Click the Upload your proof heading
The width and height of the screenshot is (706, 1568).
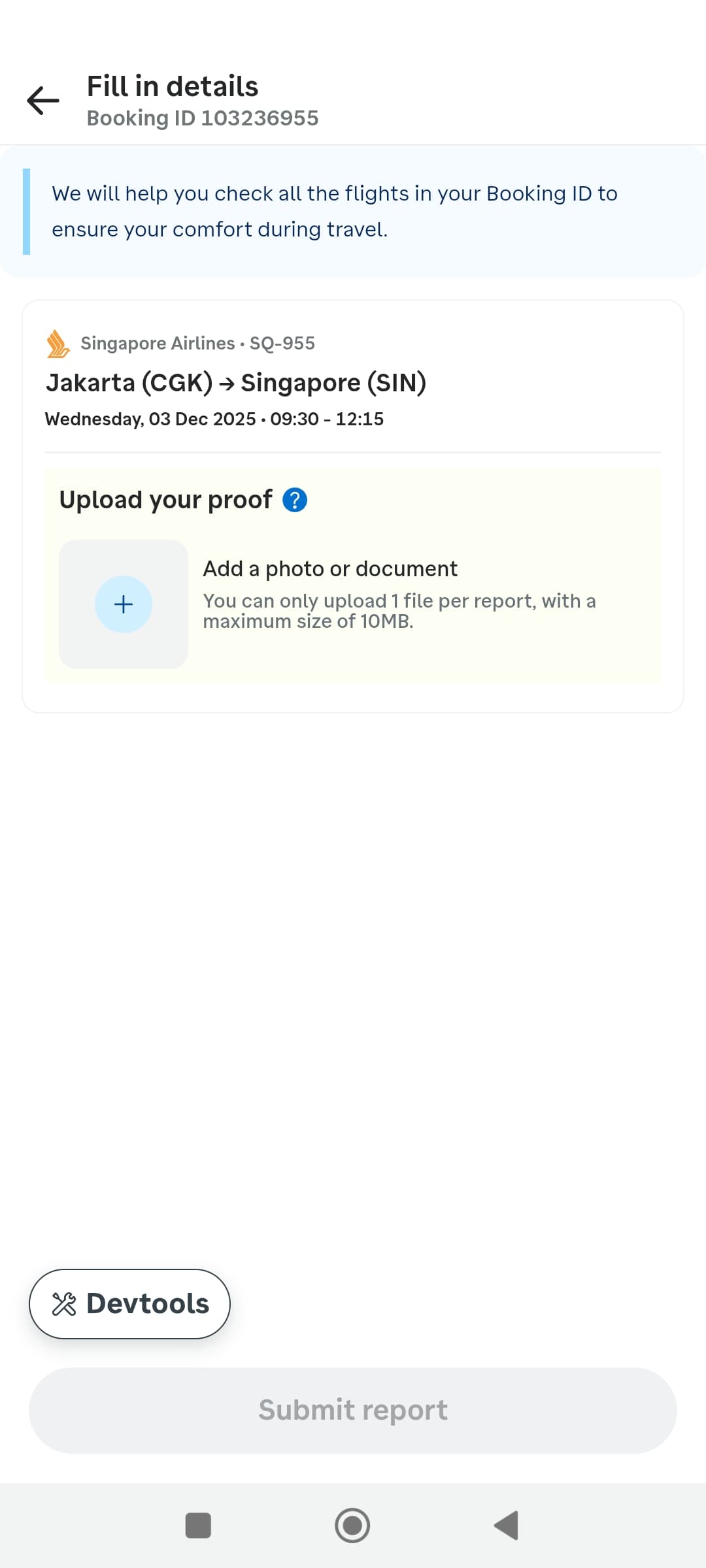166,499
